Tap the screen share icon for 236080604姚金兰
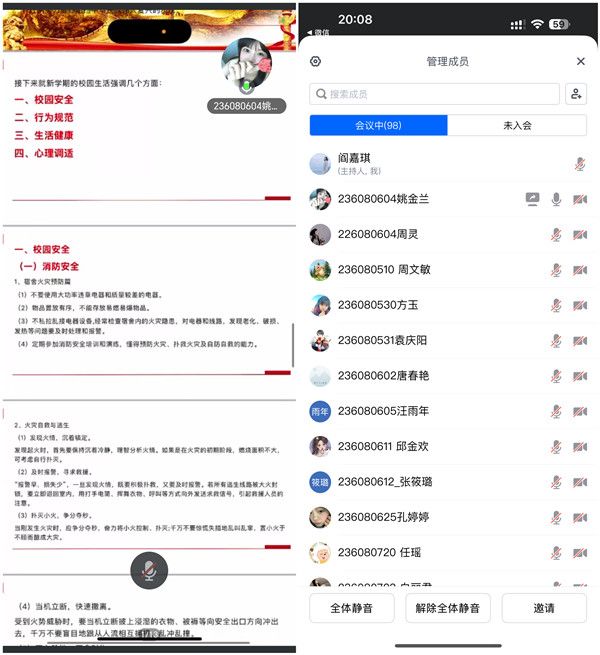 tap(532, 199)
